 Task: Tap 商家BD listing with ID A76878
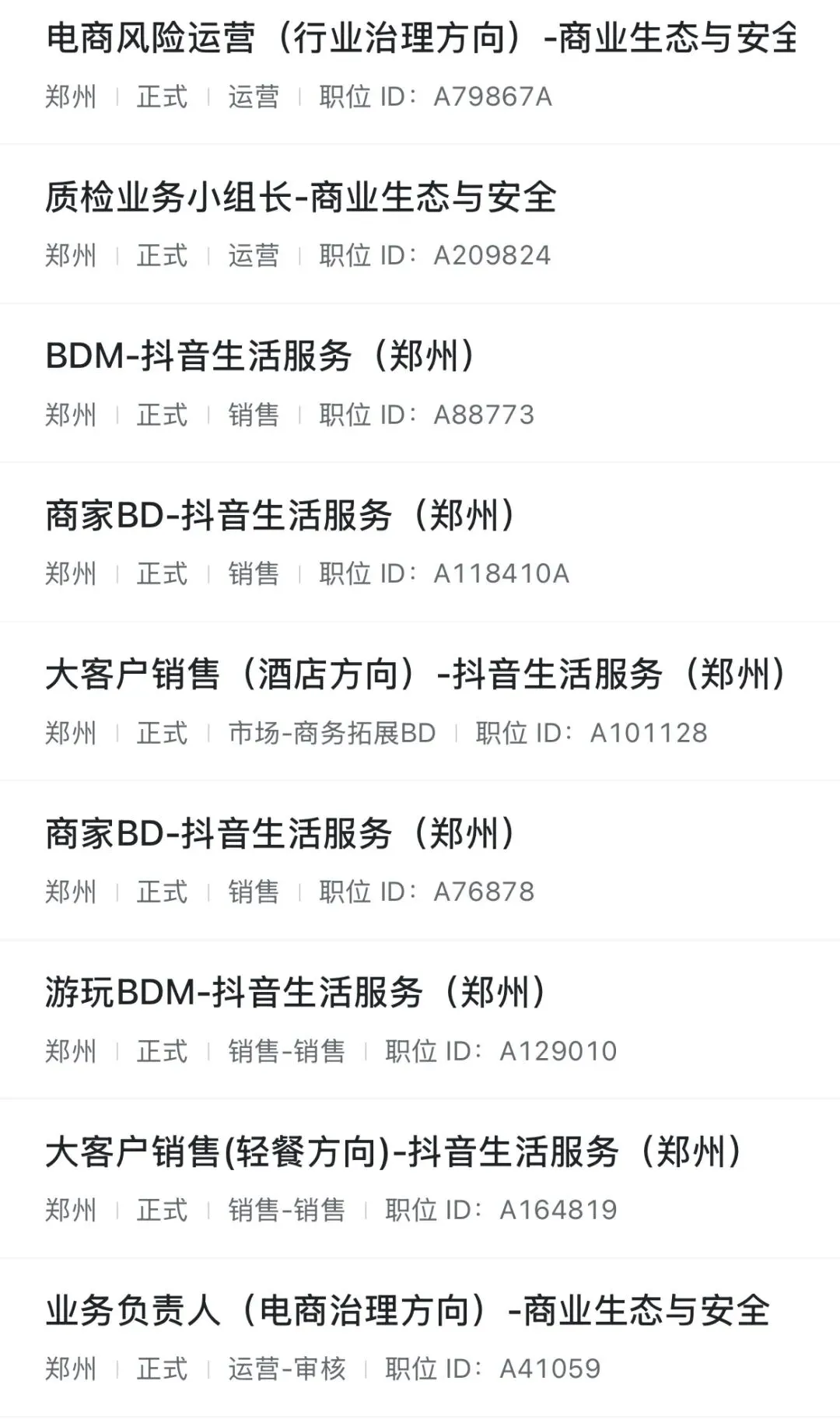[x=280, y=834]
